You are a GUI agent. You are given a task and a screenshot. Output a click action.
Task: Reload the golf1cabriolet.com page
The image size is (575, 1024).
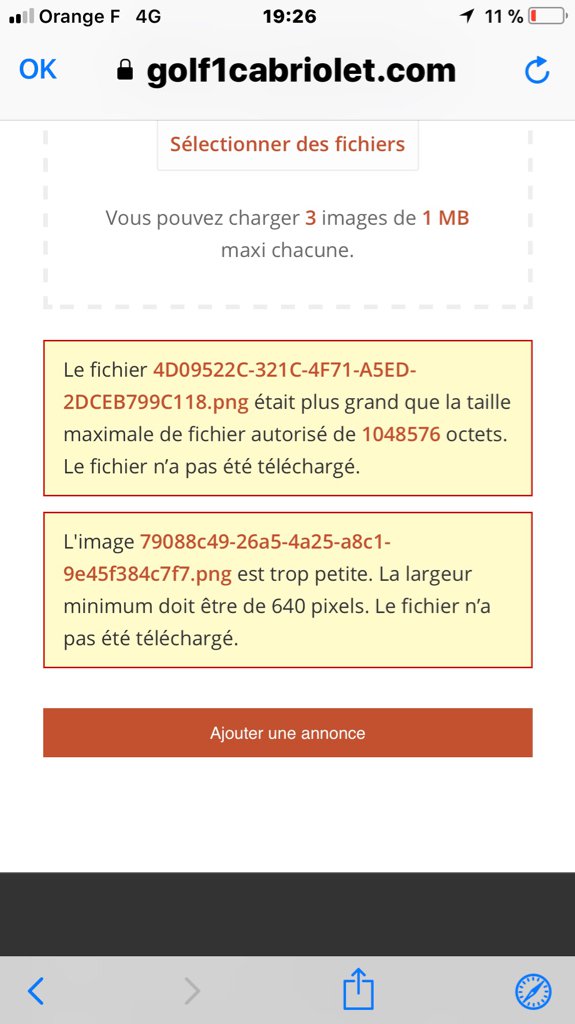coord(537,70)
